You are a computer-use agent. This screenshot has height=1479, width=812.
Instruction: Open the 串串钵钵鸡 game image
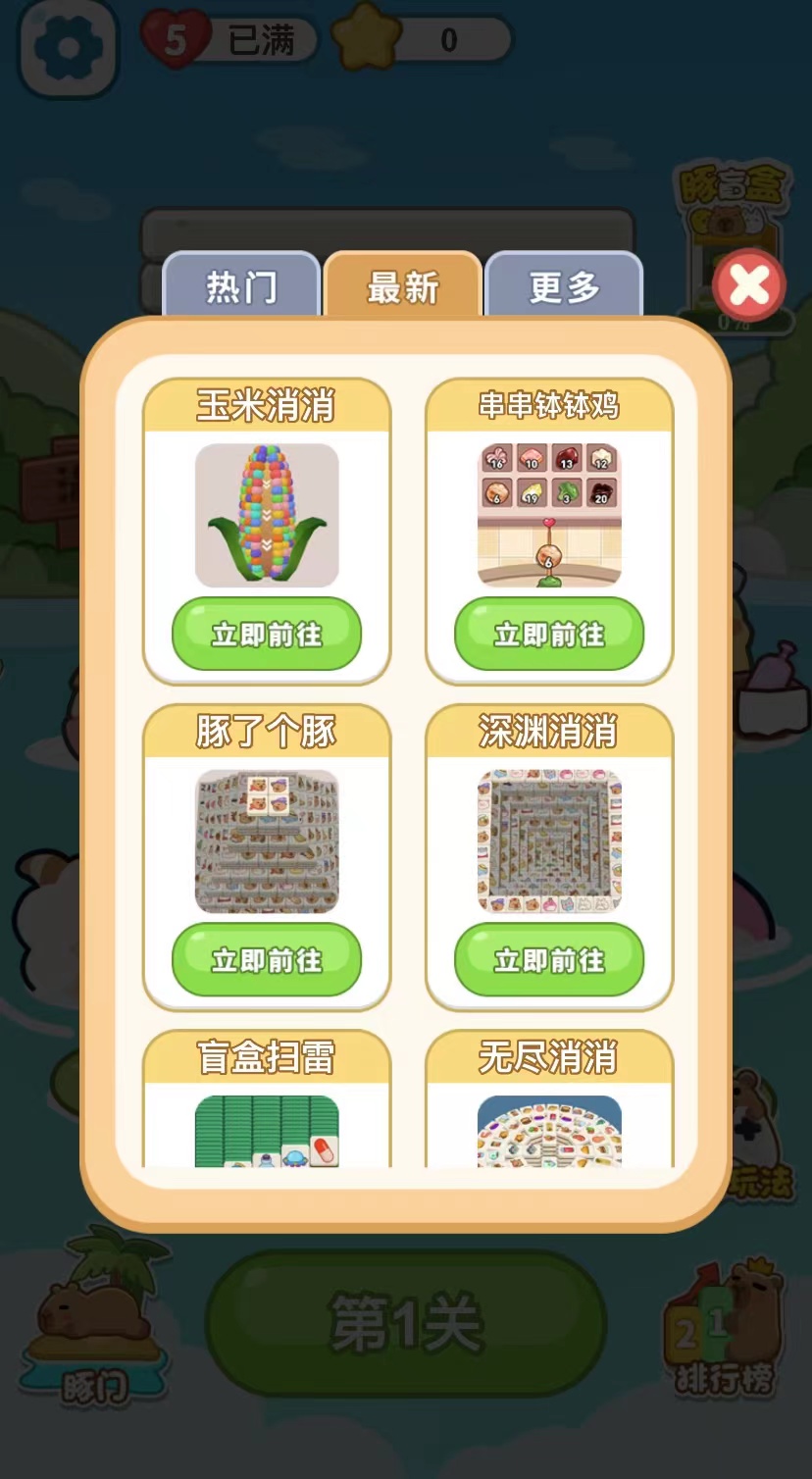[x=549, y=516]
